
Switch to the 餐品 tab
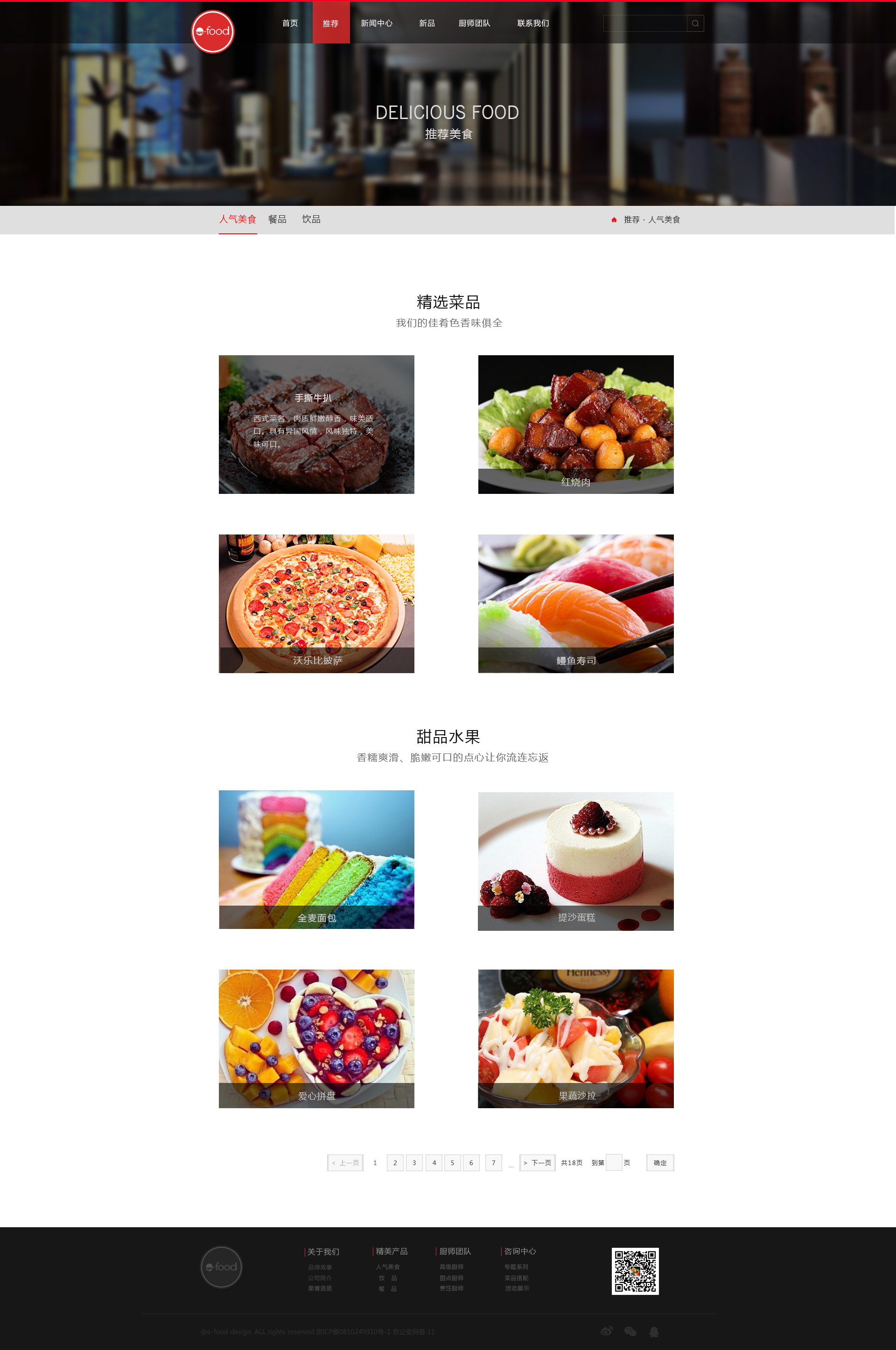(x=277, y=219)
